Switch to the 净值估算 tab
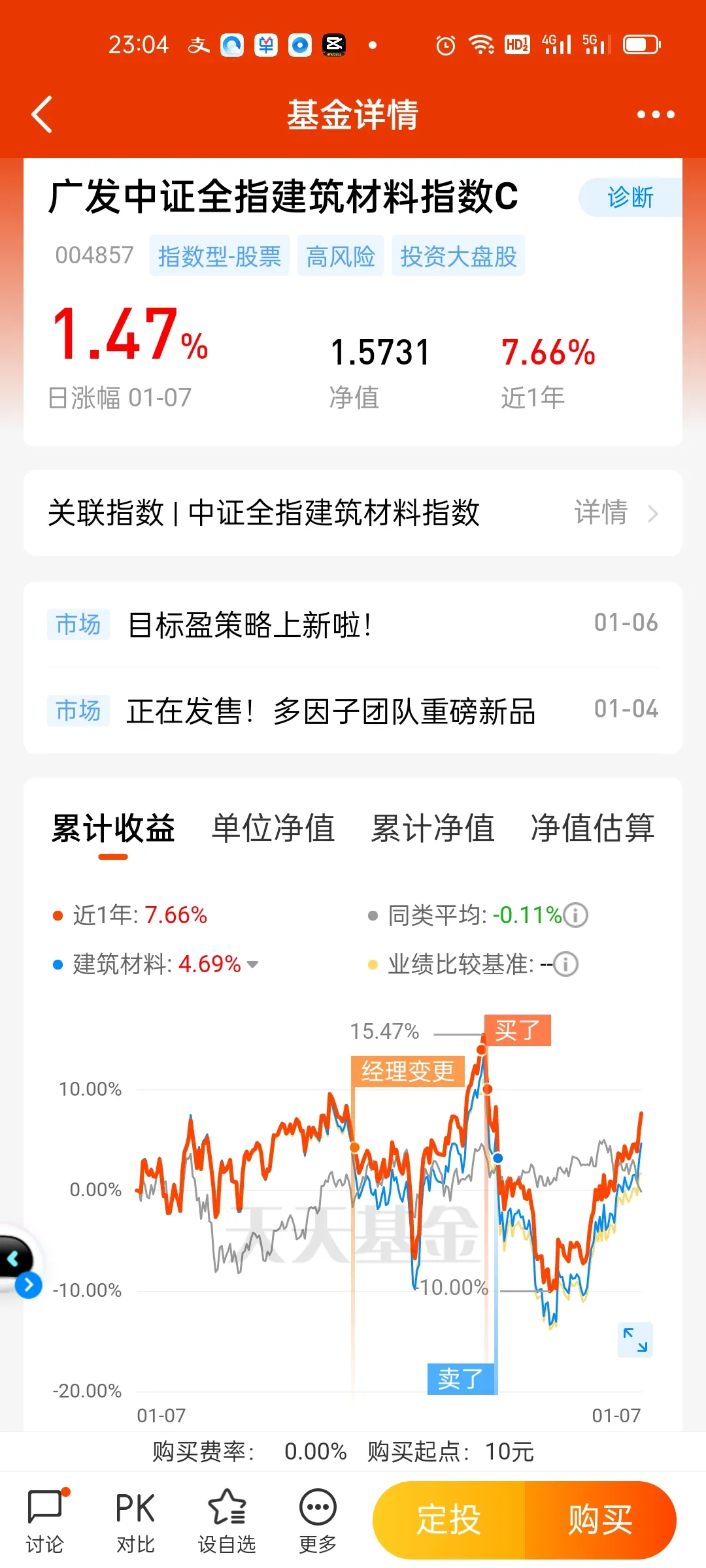This screenshot has width=706, height=1568. tap(592, 828)
